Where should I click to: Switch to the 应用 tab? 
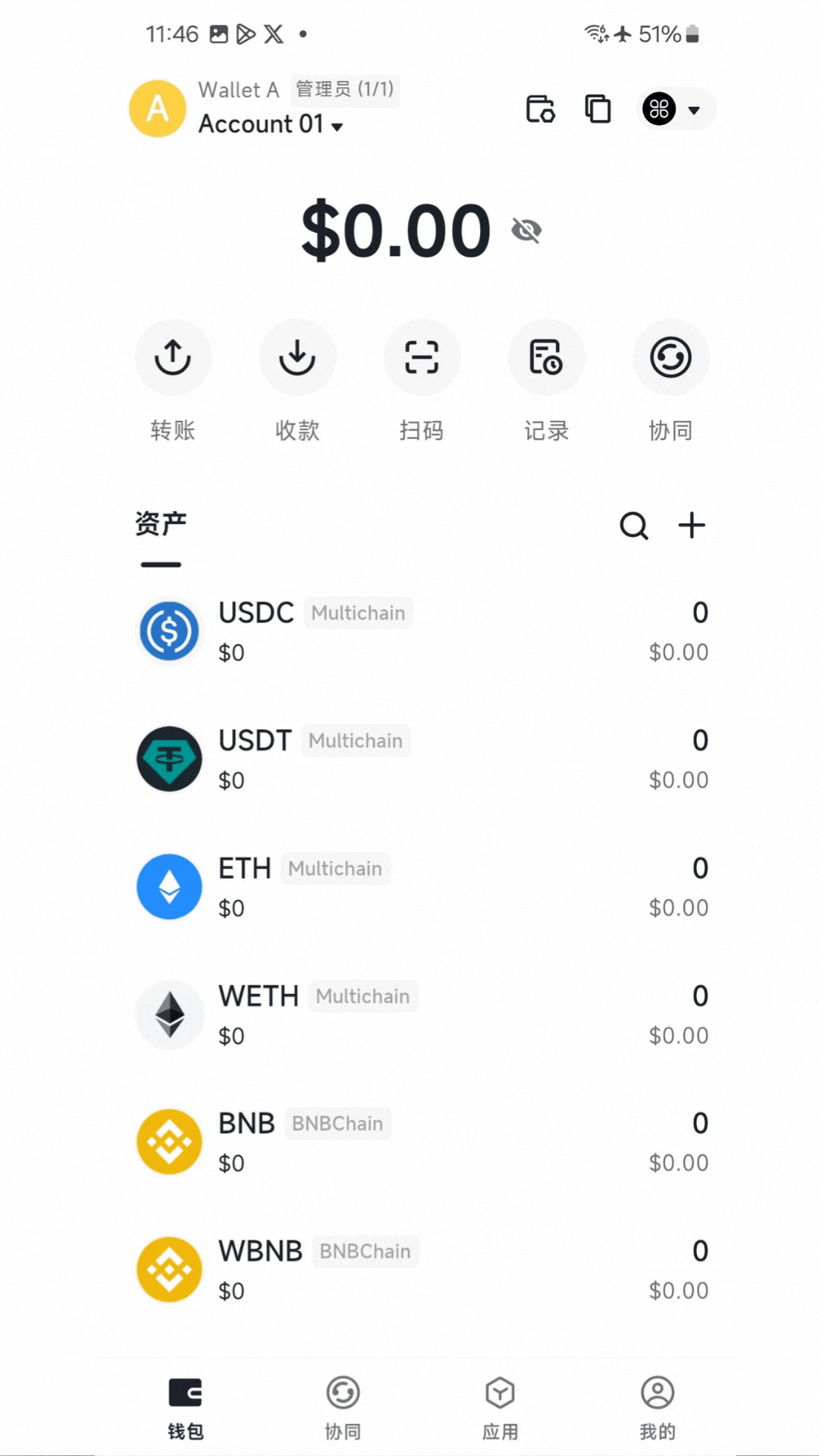(x=500, y=1407)
